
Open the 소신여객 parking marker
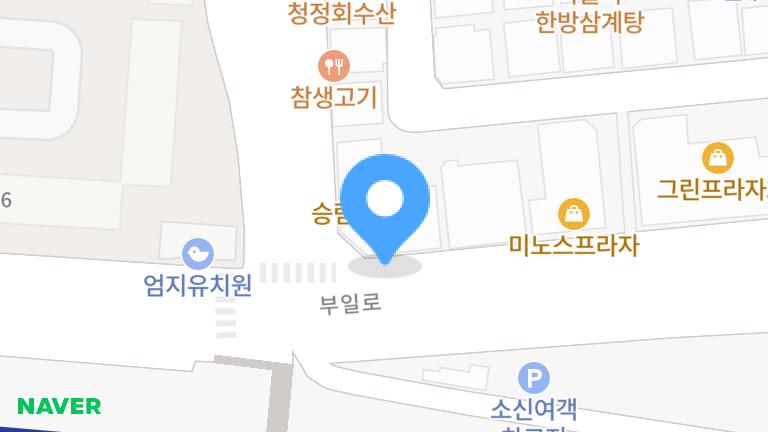pos(534,379)
